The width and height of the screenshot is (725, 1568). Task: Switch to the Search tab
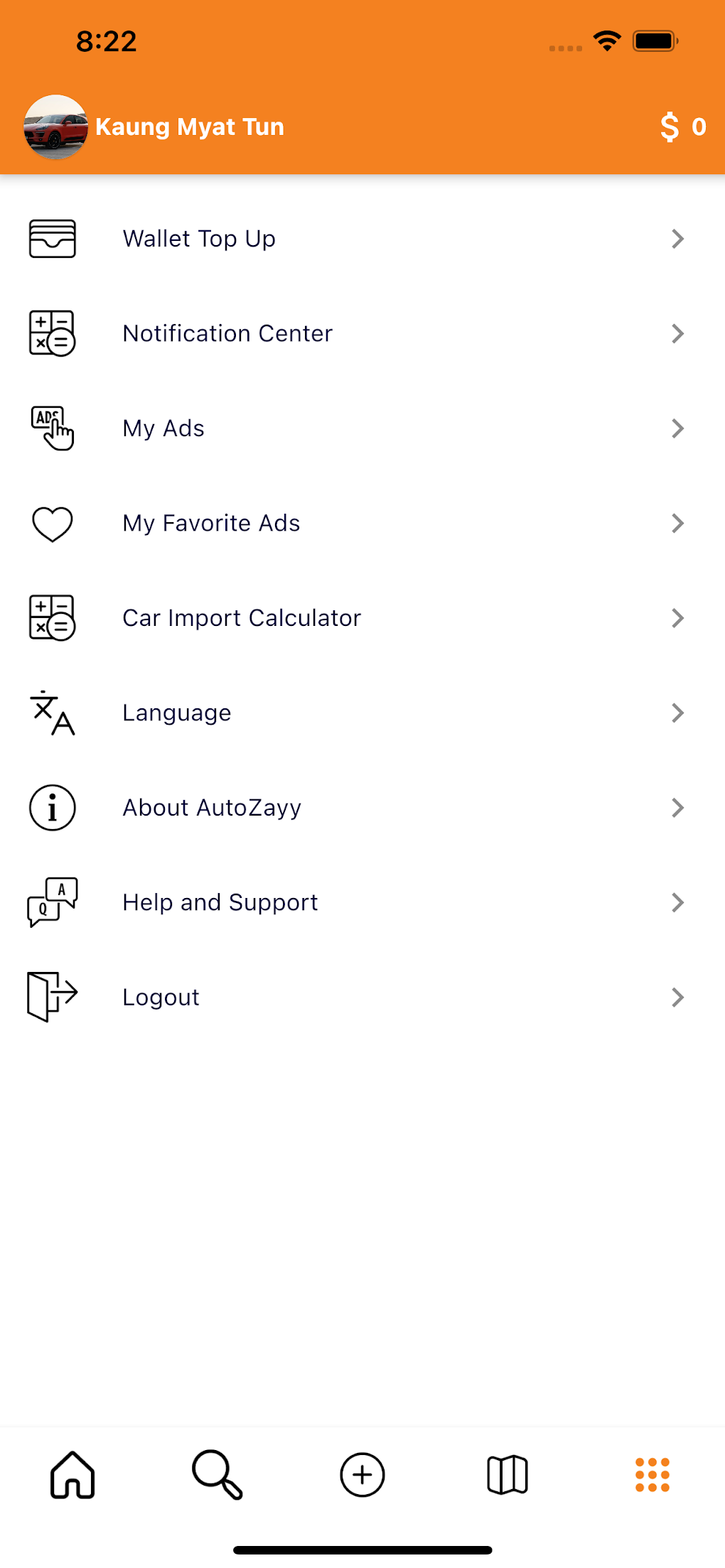coord(217,1475)
